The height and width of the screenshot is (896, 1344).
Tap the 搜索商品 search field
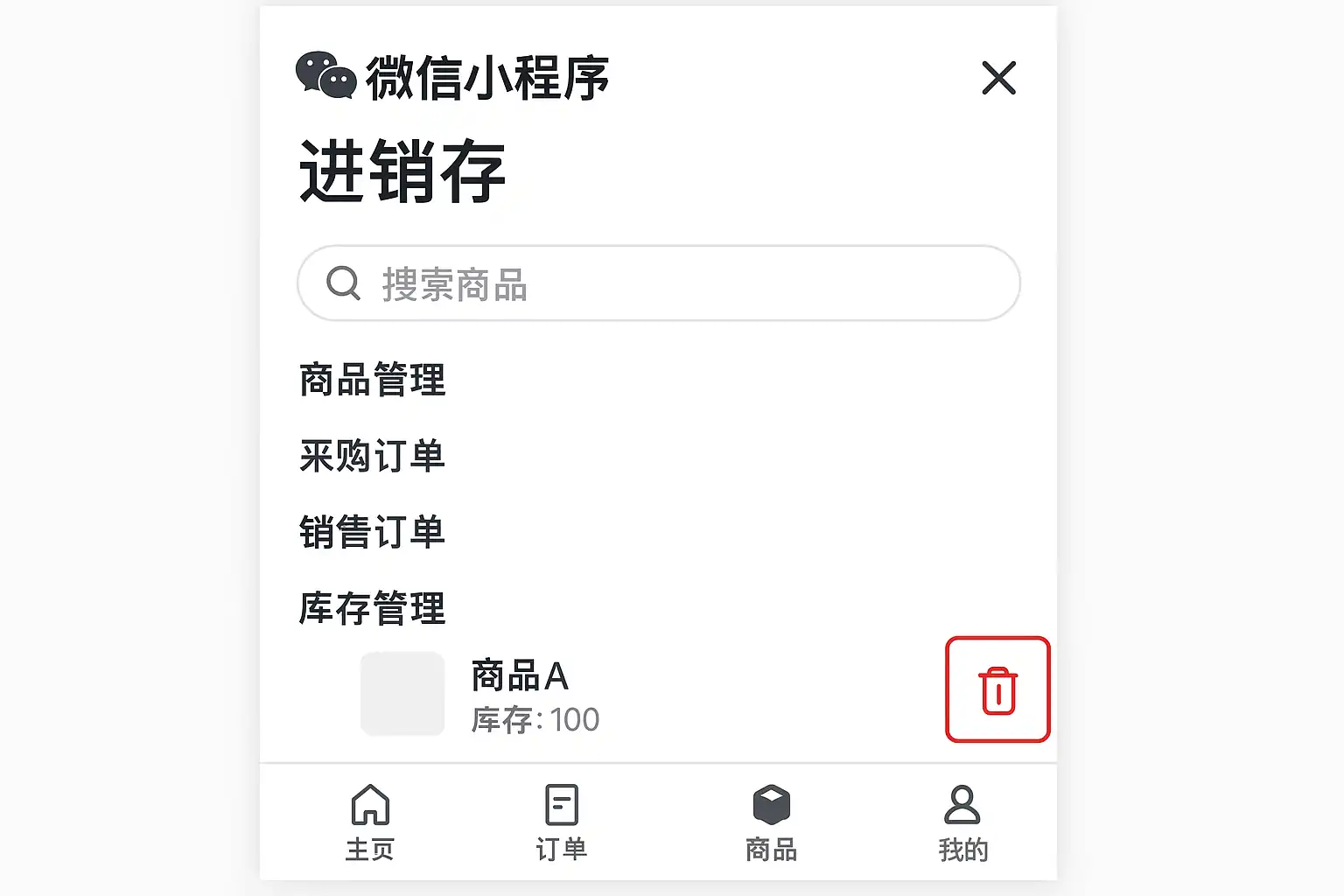pos(658,283)
